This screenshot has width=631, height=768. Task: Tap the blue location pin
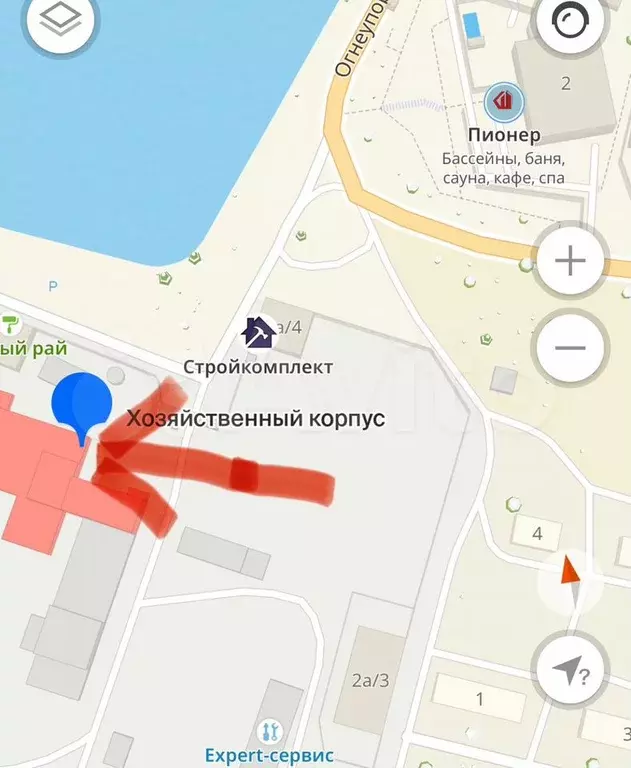(x=82, y=402)
